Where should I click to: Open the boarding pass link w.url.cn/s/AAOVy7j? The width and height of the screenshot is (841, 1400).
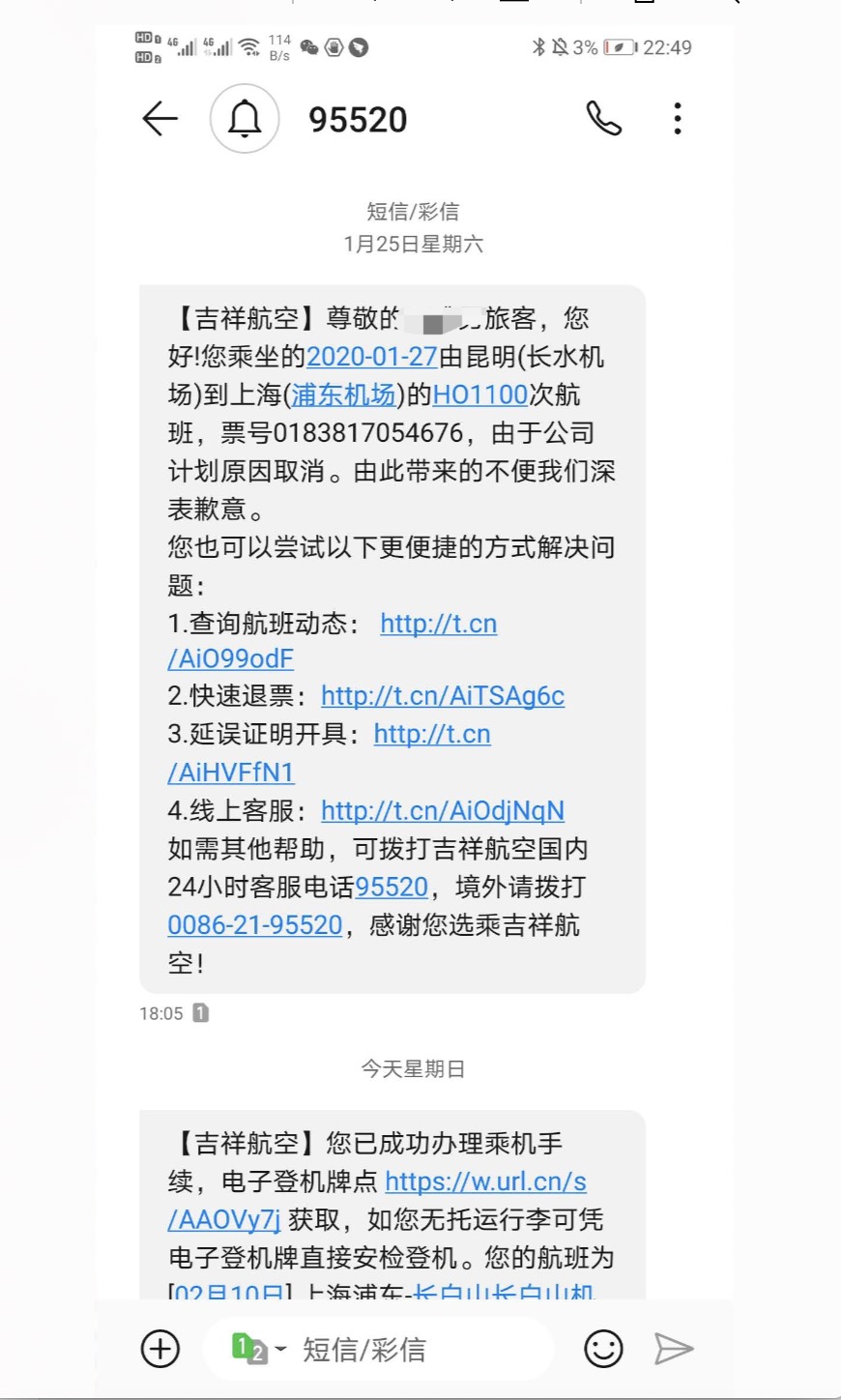coord(486,1181)
